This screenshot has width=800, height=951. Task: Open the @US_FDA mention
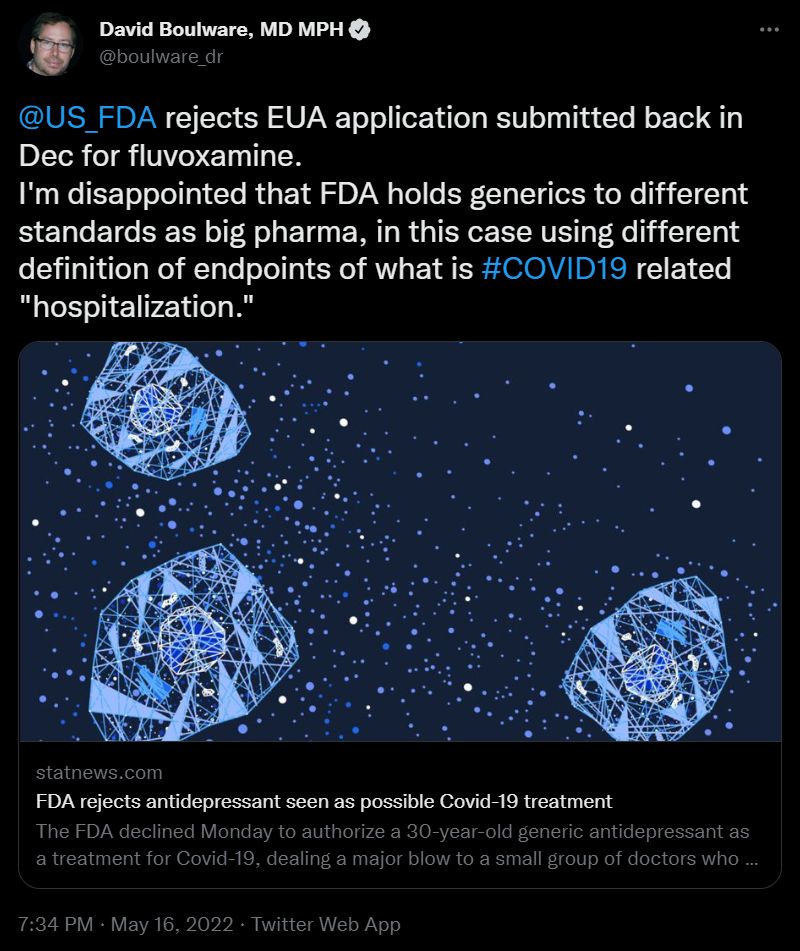tap(88, 118)
